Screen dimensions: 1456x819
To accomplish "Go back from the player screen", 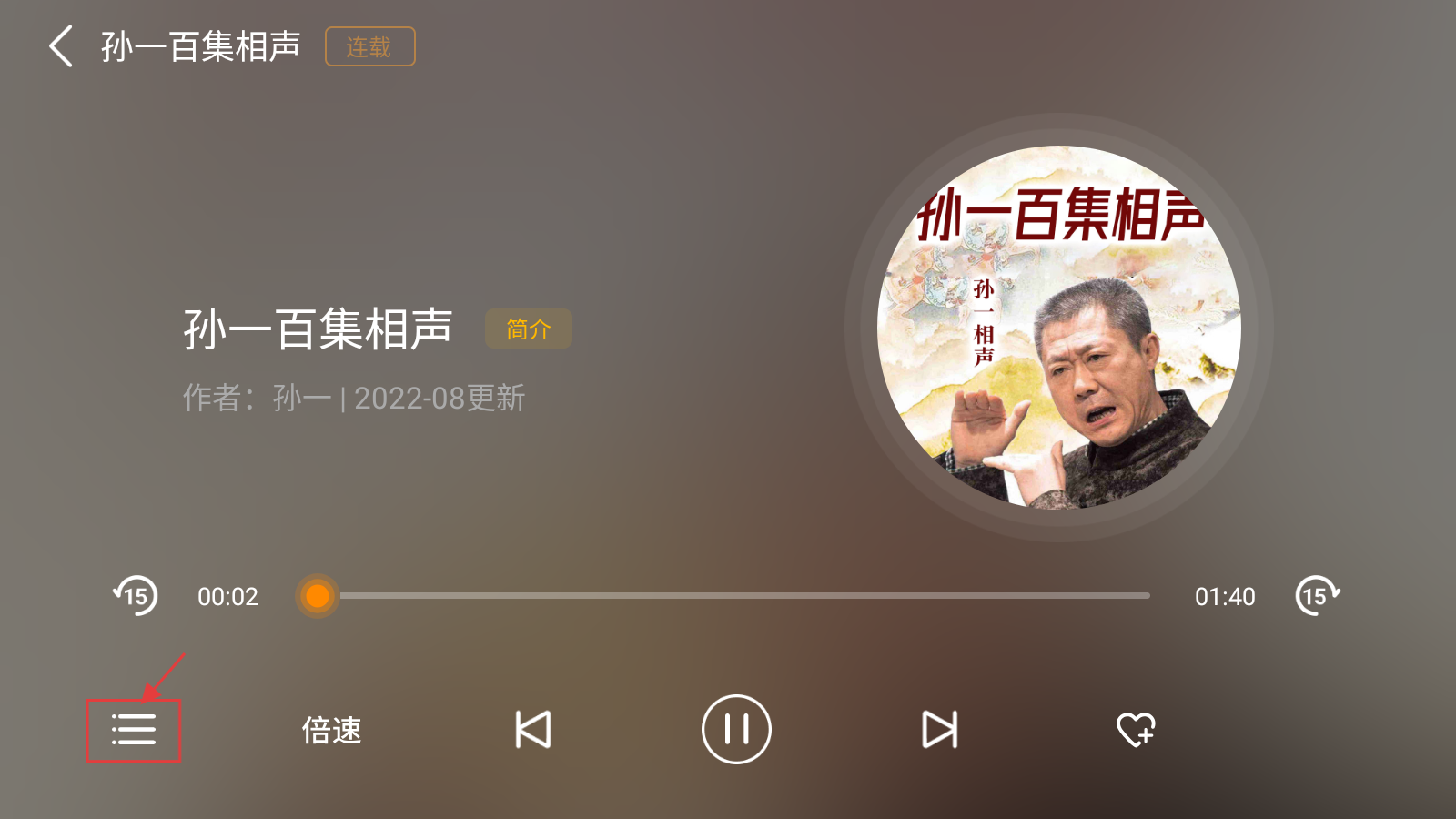I will click(x=61, y=46).
